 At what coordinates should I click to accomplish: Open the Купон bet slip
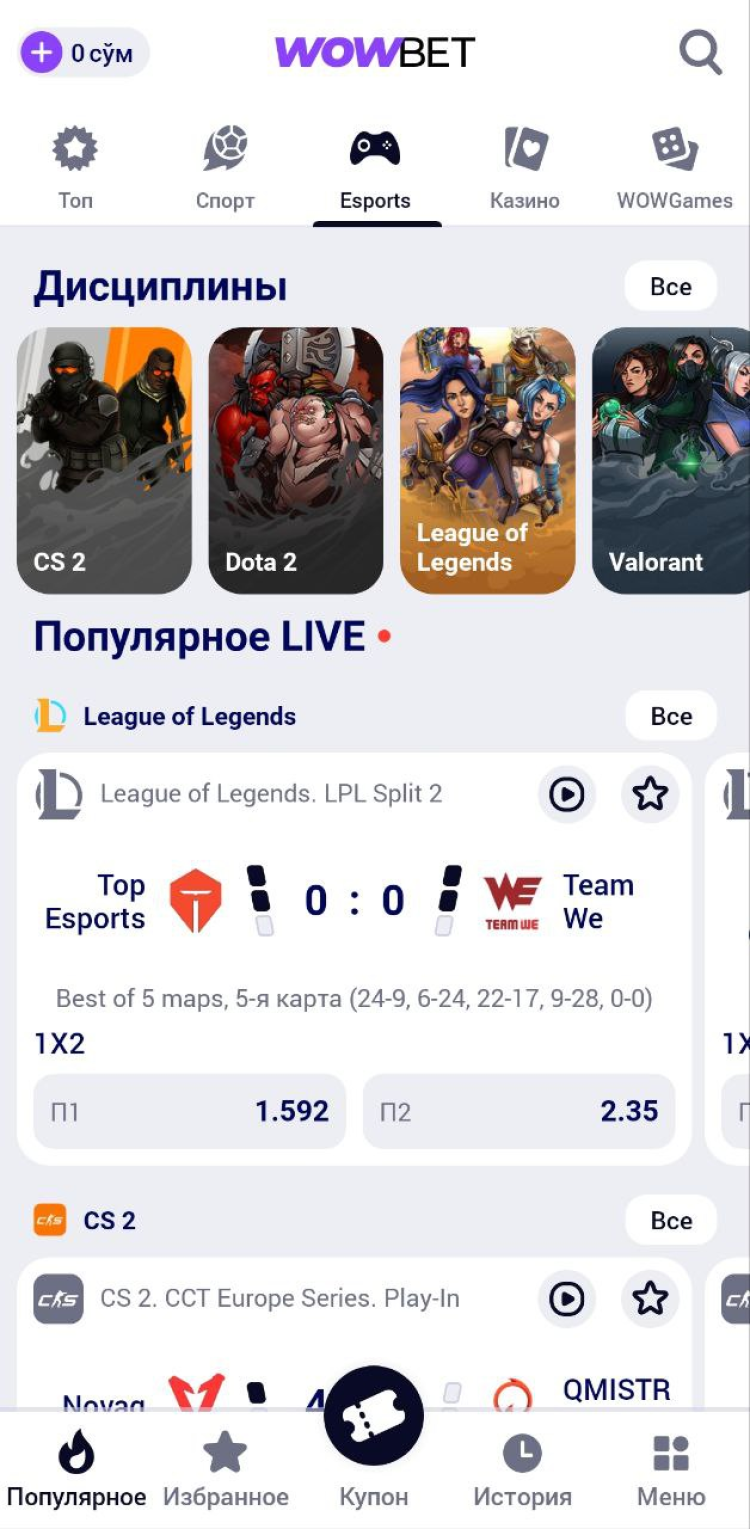[x=374, y=1438]
